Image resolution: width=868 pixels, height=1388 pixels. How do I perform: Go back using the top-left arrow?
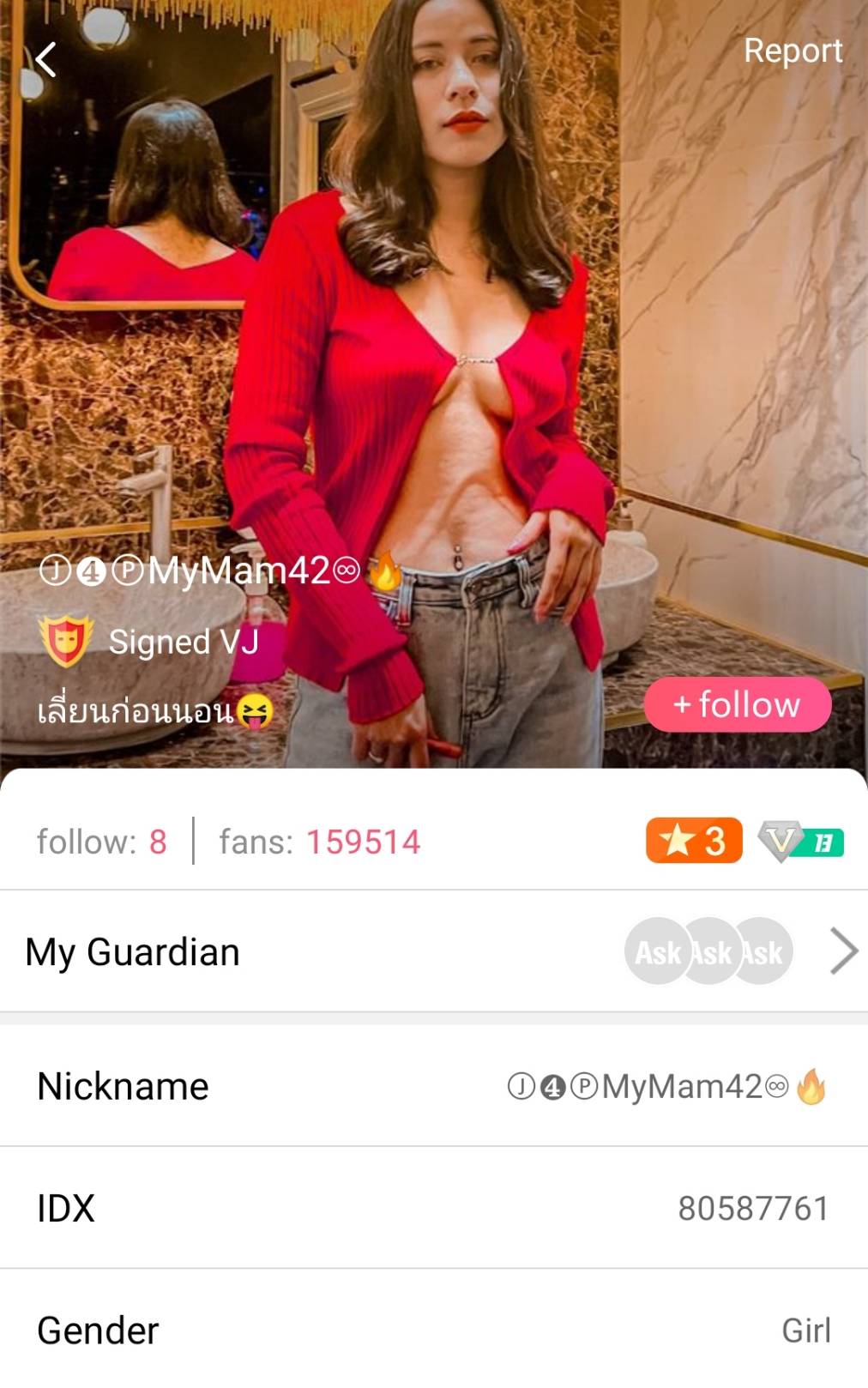tap(45, 60)
